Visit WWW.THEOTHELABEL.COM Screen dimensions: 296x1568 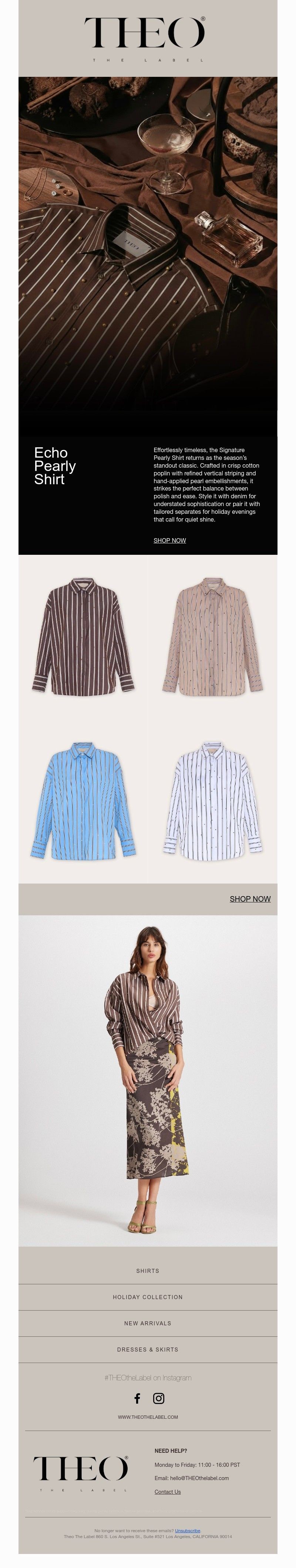pos(148,1417)
